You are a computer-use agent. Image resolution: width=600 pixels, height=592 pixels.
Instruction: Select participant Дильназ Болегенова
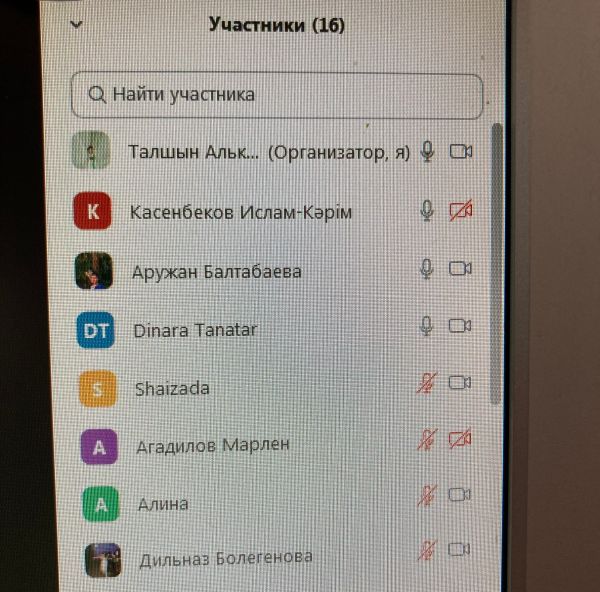click(225, 556)
